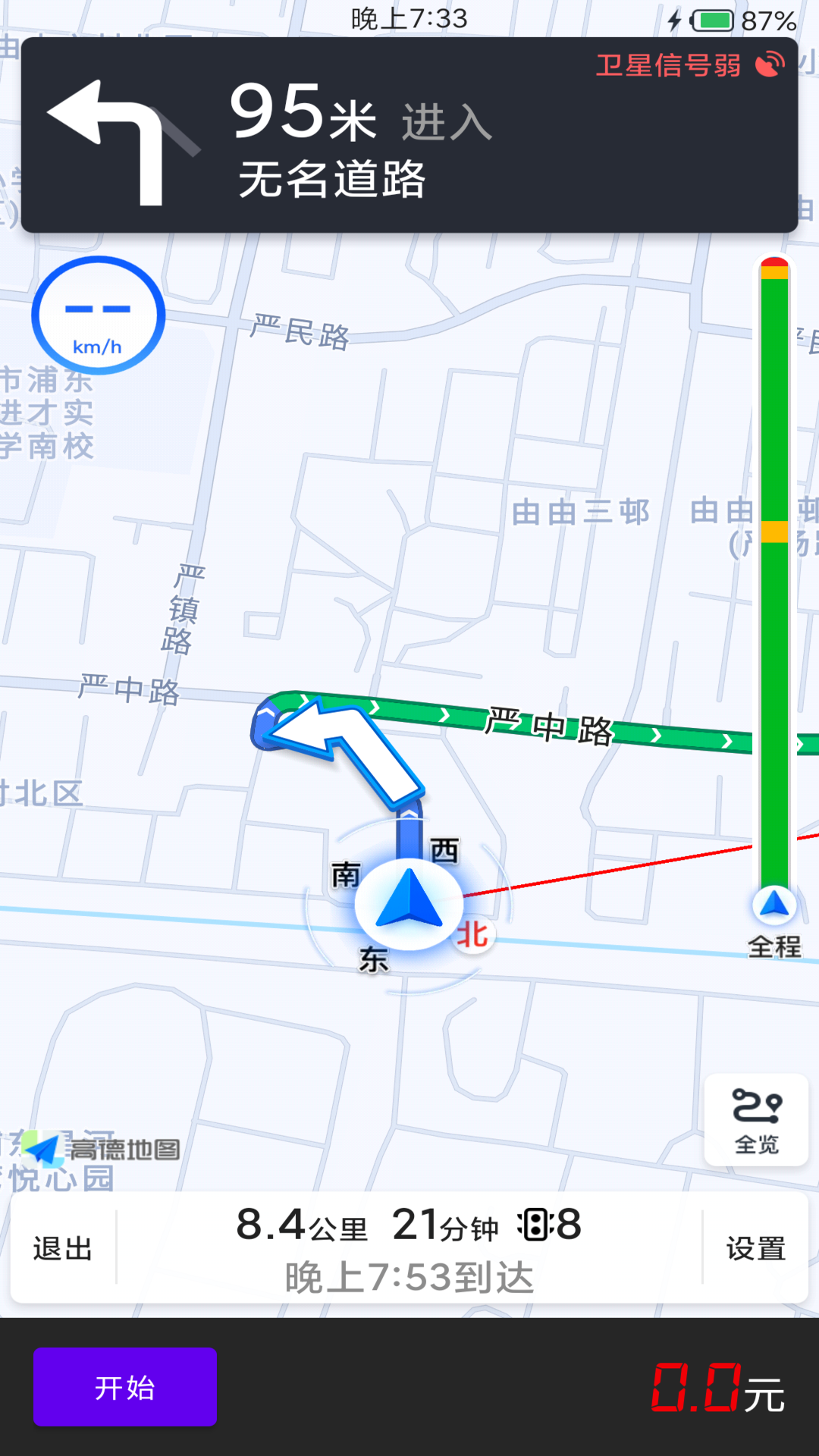Viewport: 819px width, 1456px height.
Task: Tap the 开始 start button
Action: (x=125, y=1387)
